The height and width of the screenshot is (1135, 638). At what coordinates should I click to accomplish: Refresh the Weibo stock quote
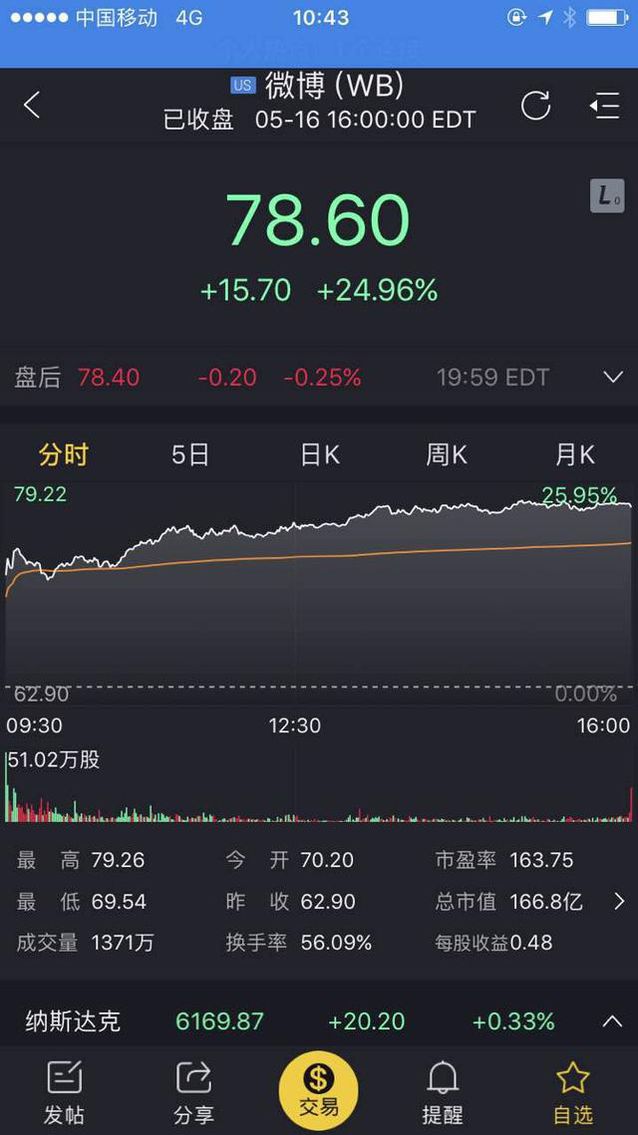click(536, 106)
